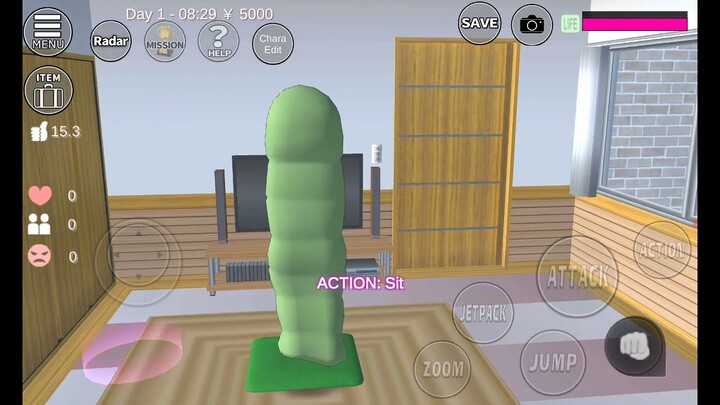Viewport: 720px width, 405px height.
Task: Open the ITEM bag
Action: click(x=47, y=91)
